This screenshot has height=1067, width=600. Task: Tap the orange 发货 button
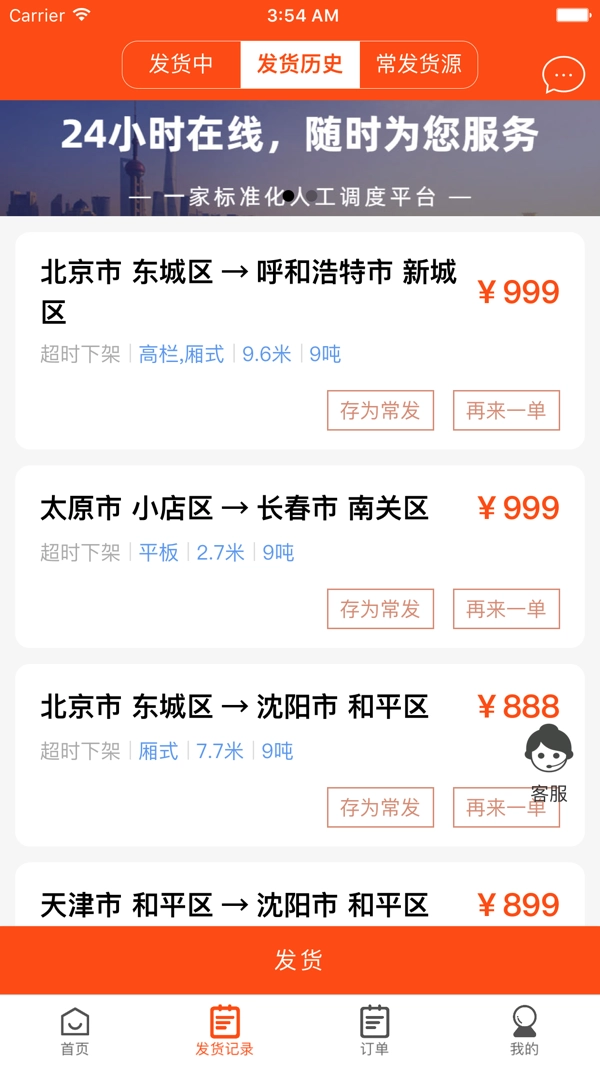pyautogui.click(x=300, y=960)
